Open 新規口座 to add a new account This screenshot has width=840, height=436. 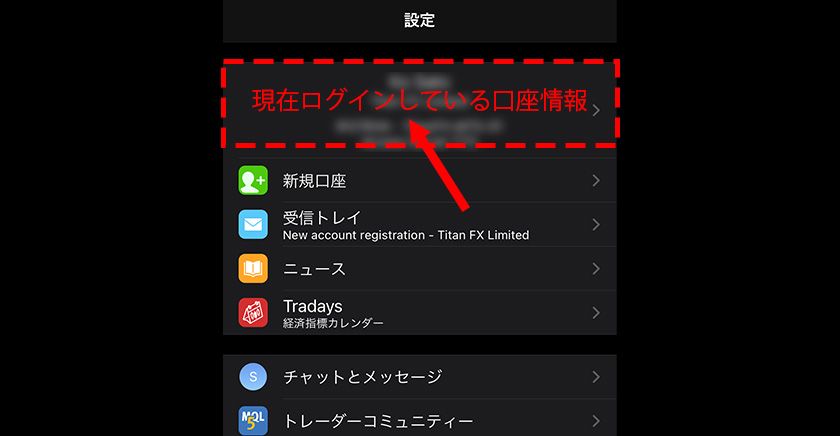(x=419, y=181)
